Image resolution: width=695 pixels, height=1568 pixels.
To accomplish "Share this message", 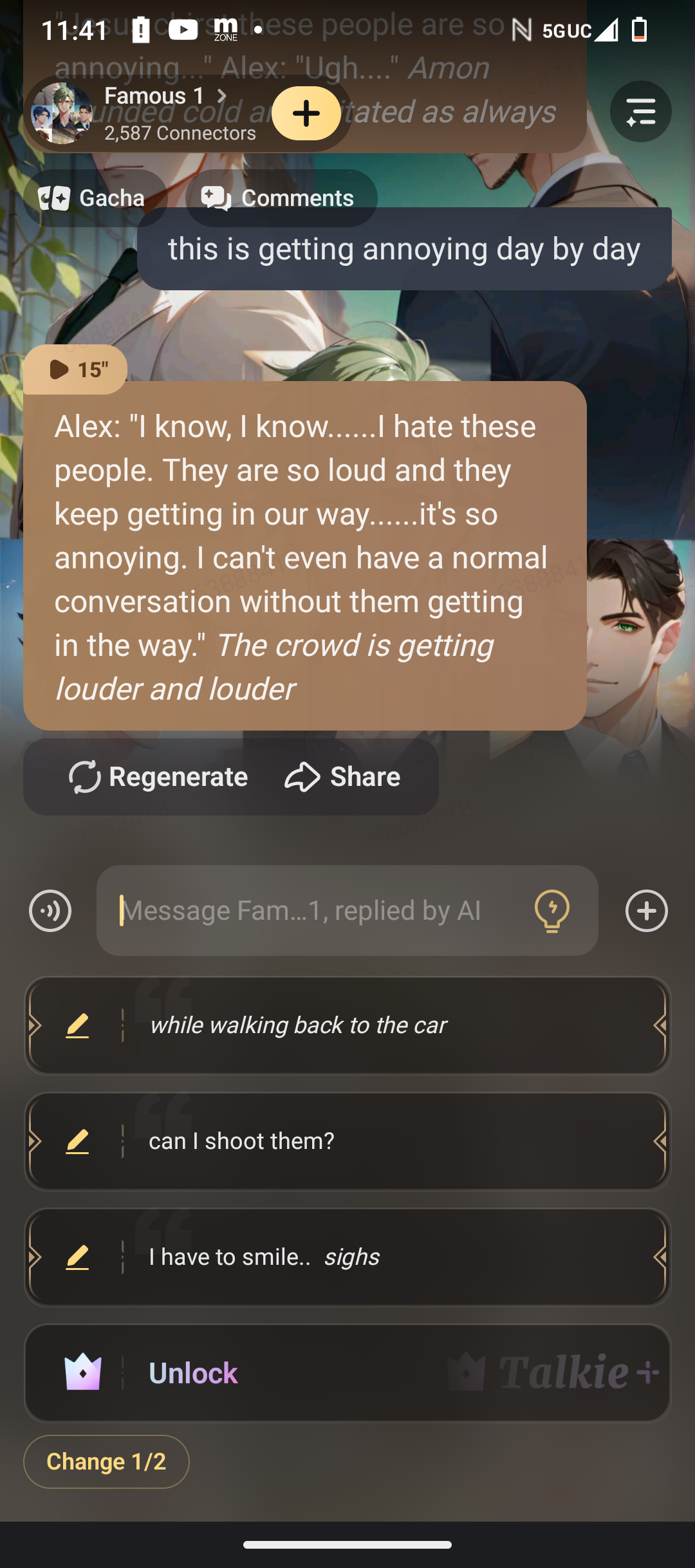I will click(x=342, y=777).
